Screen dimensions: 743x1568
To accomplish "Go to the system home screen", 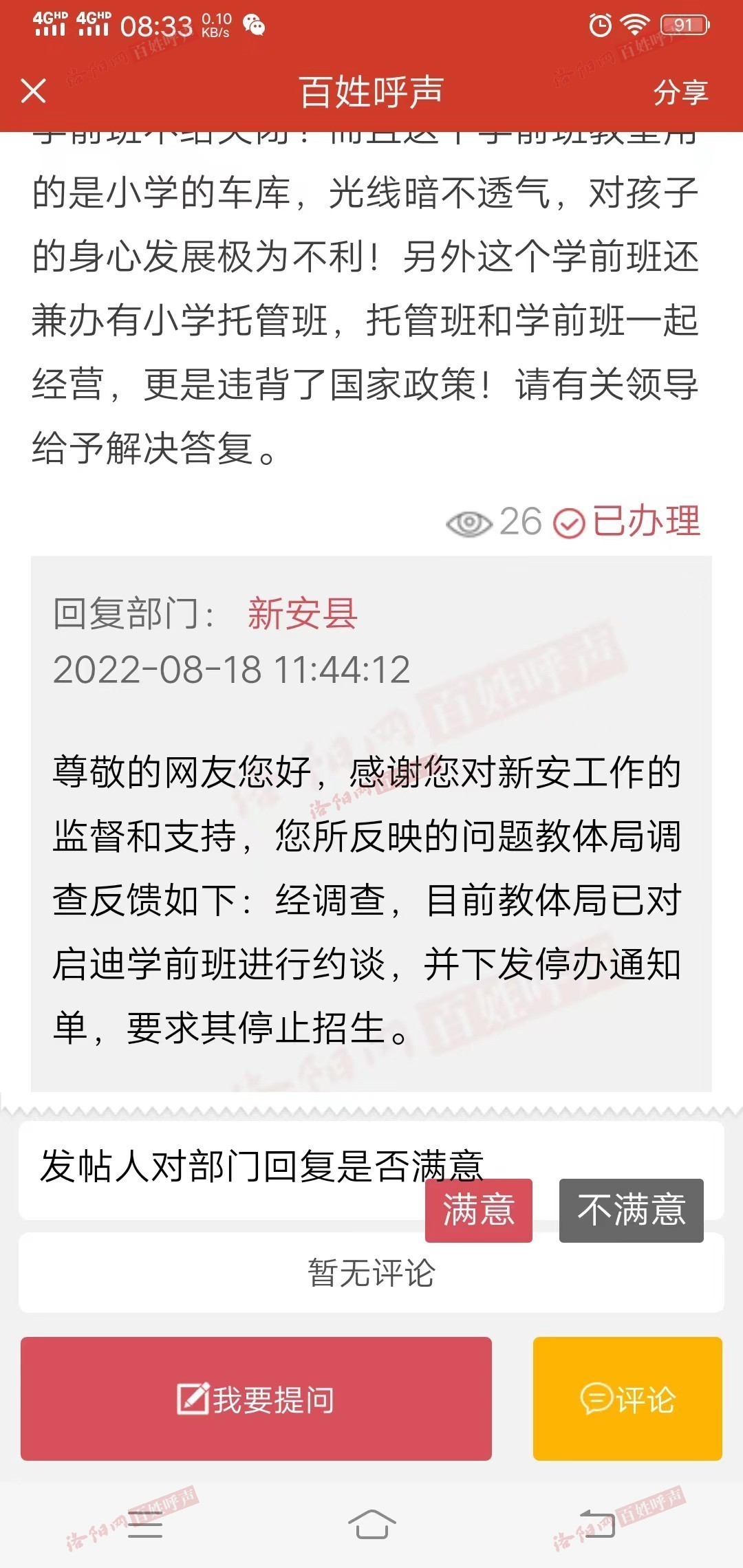I will pyautogui.click(x=371, y=1524).
